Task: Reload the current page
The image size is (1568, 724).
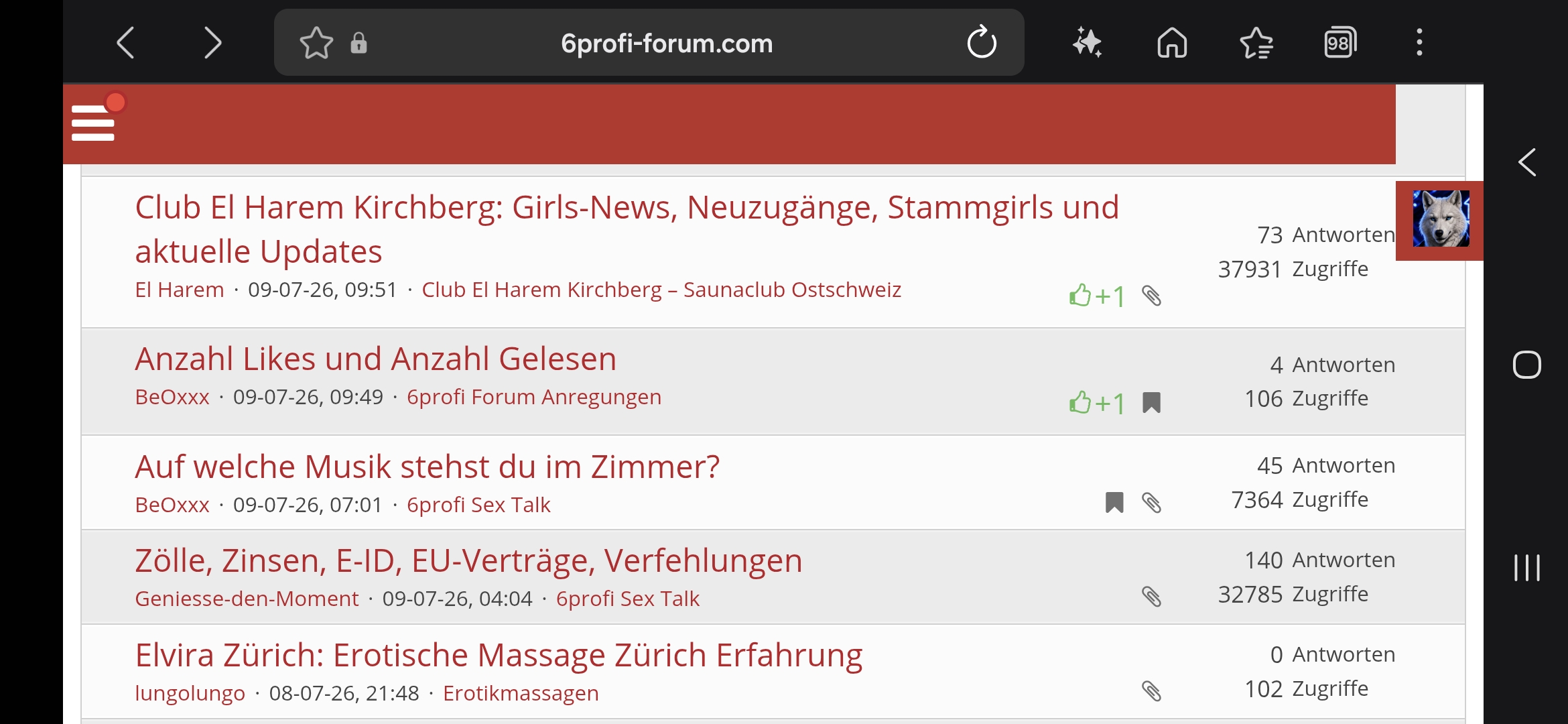Action: click(982, 43)
